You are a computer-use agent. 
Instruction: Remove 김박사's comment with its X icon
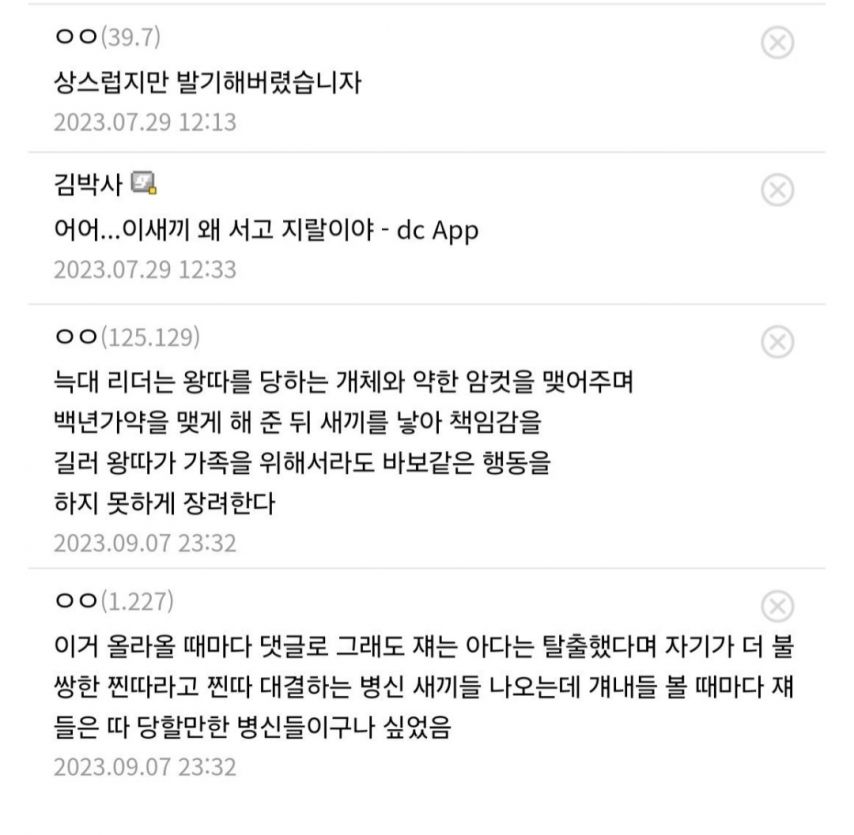778,189
